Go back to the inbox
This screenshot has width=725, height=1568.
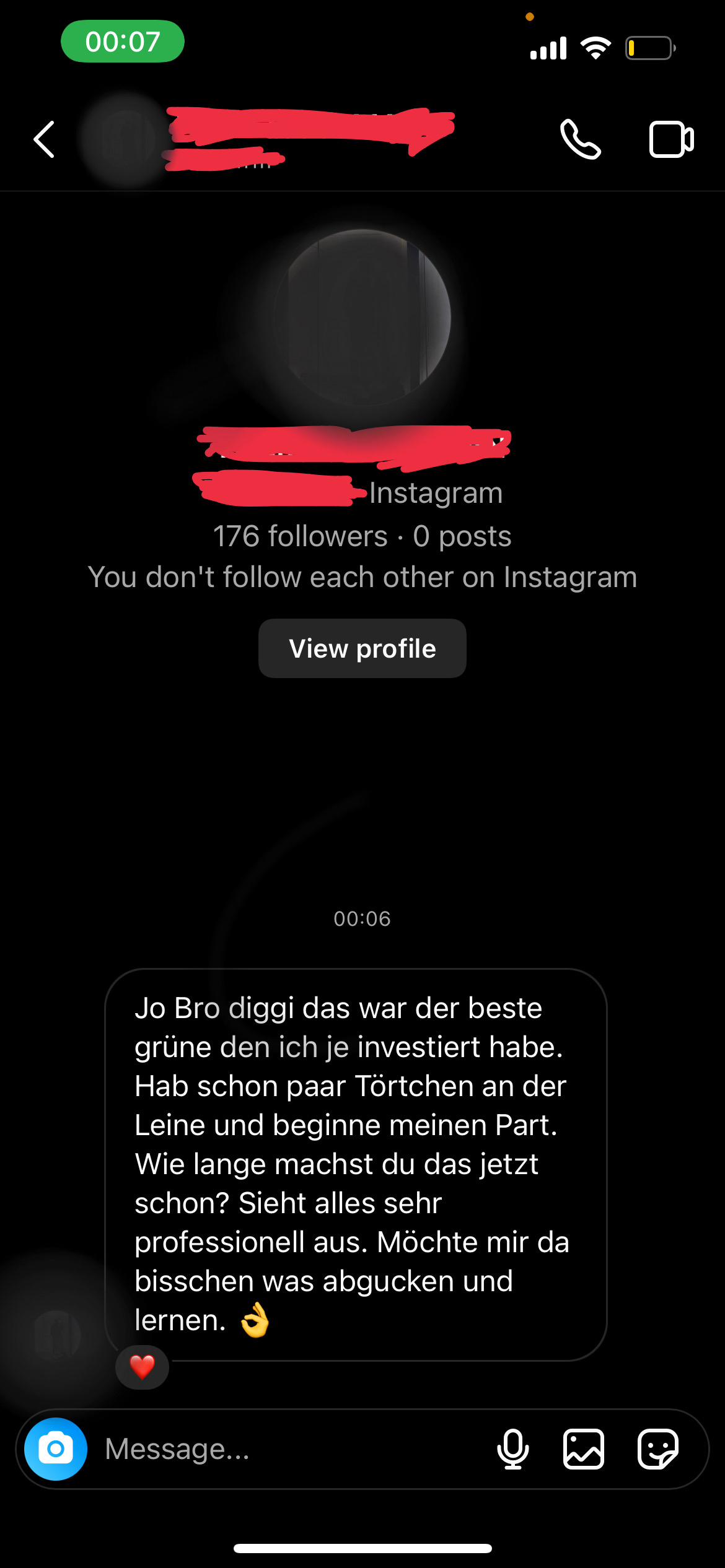[x=44, y=139]
